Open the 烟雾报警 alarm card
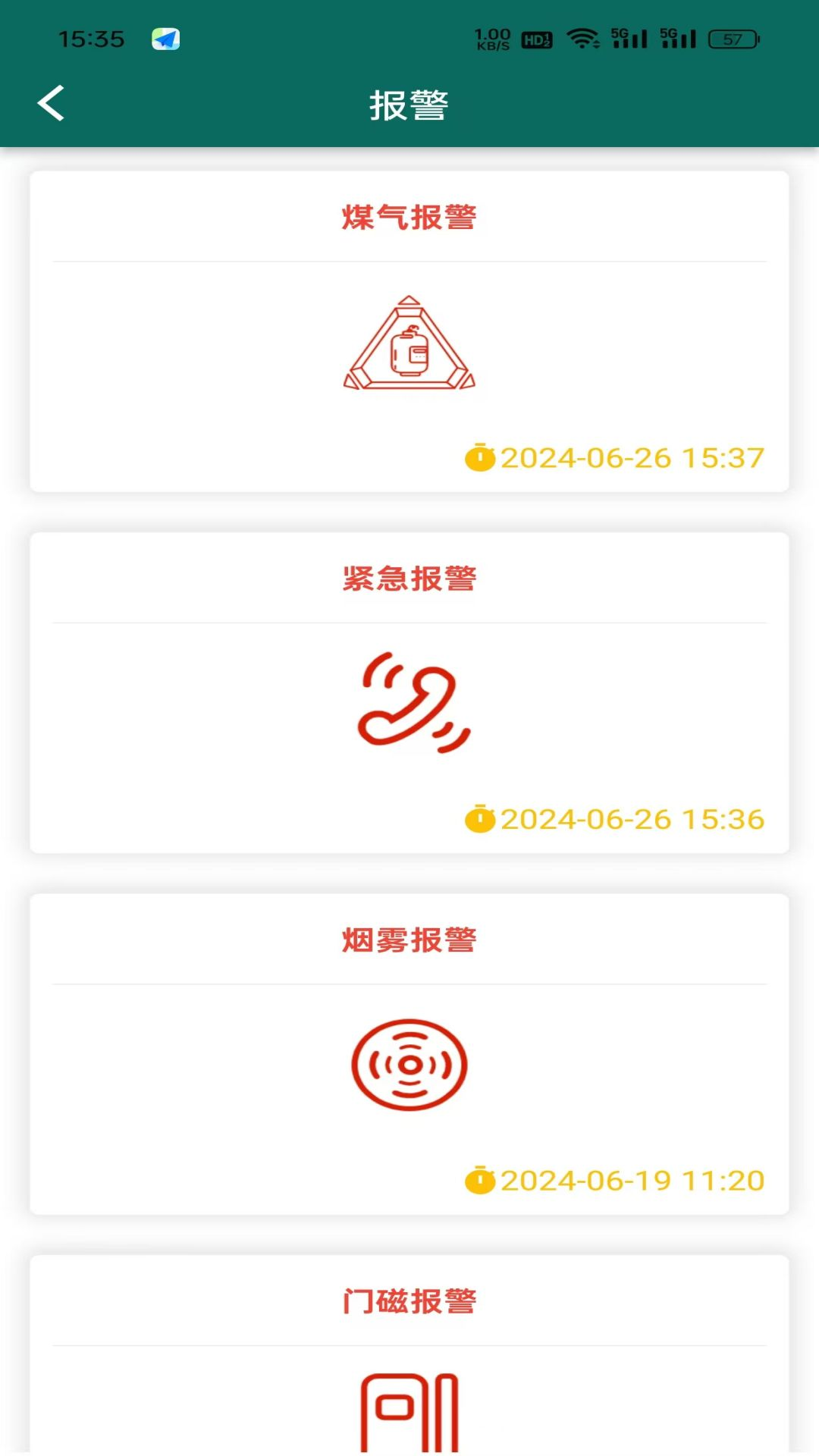This screenshot has height=1456, width=819. pos(409,1054)
